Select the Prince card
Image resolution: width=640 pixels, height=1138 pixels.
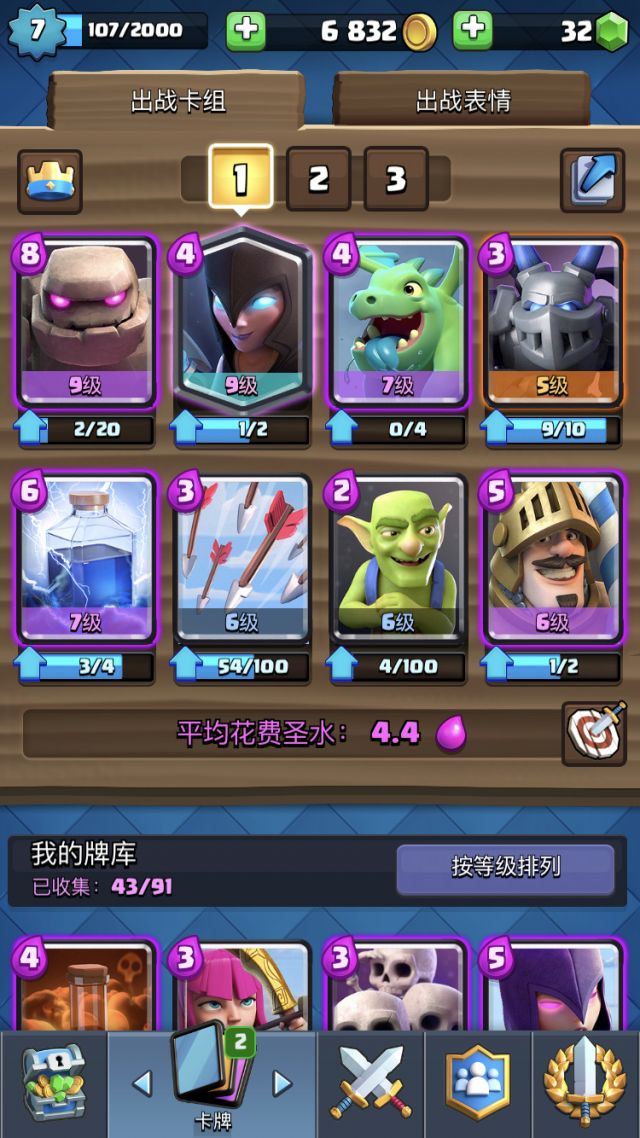pos(553,560)
